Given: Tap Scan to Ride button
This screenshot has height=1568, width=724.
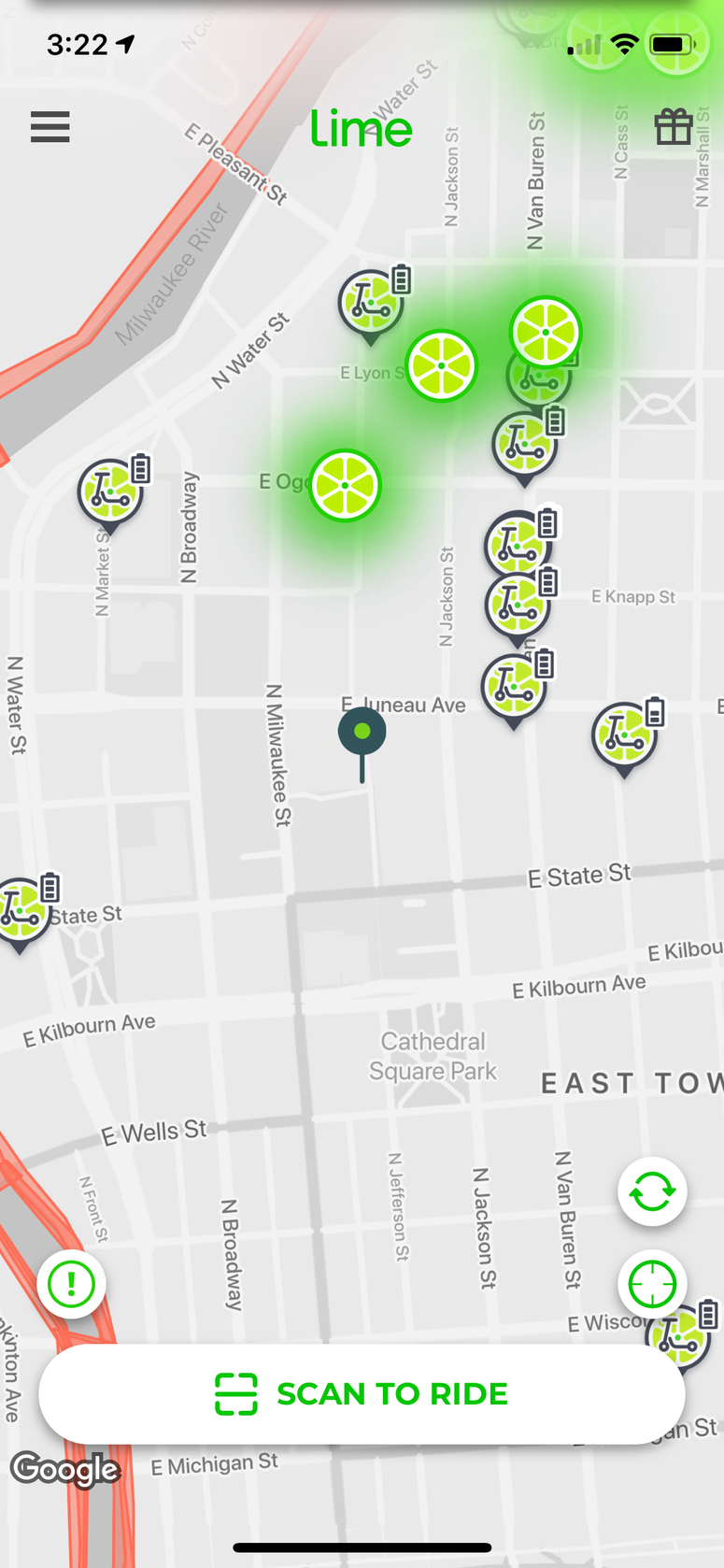Looking at the screenshot, I should 362,1393.
